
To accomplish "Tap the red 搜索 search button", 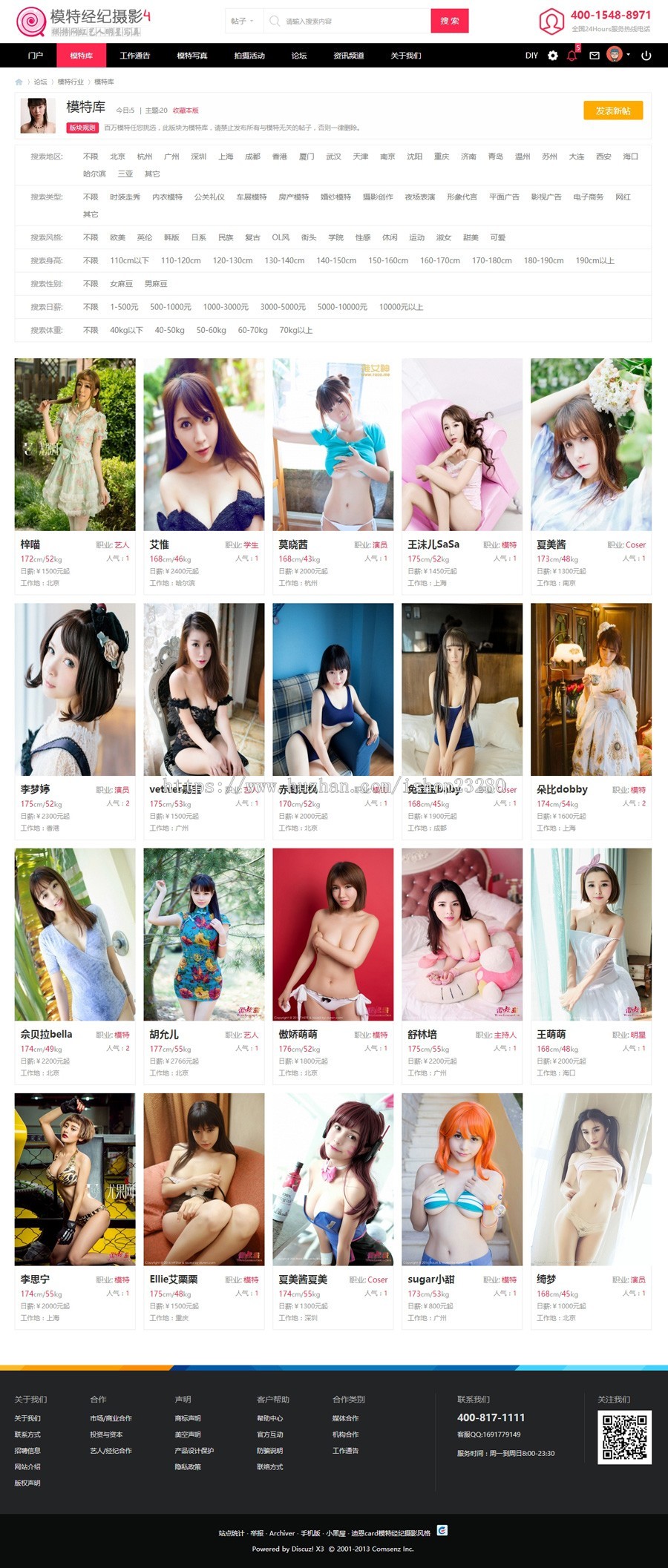I will (x=449, y=21).
